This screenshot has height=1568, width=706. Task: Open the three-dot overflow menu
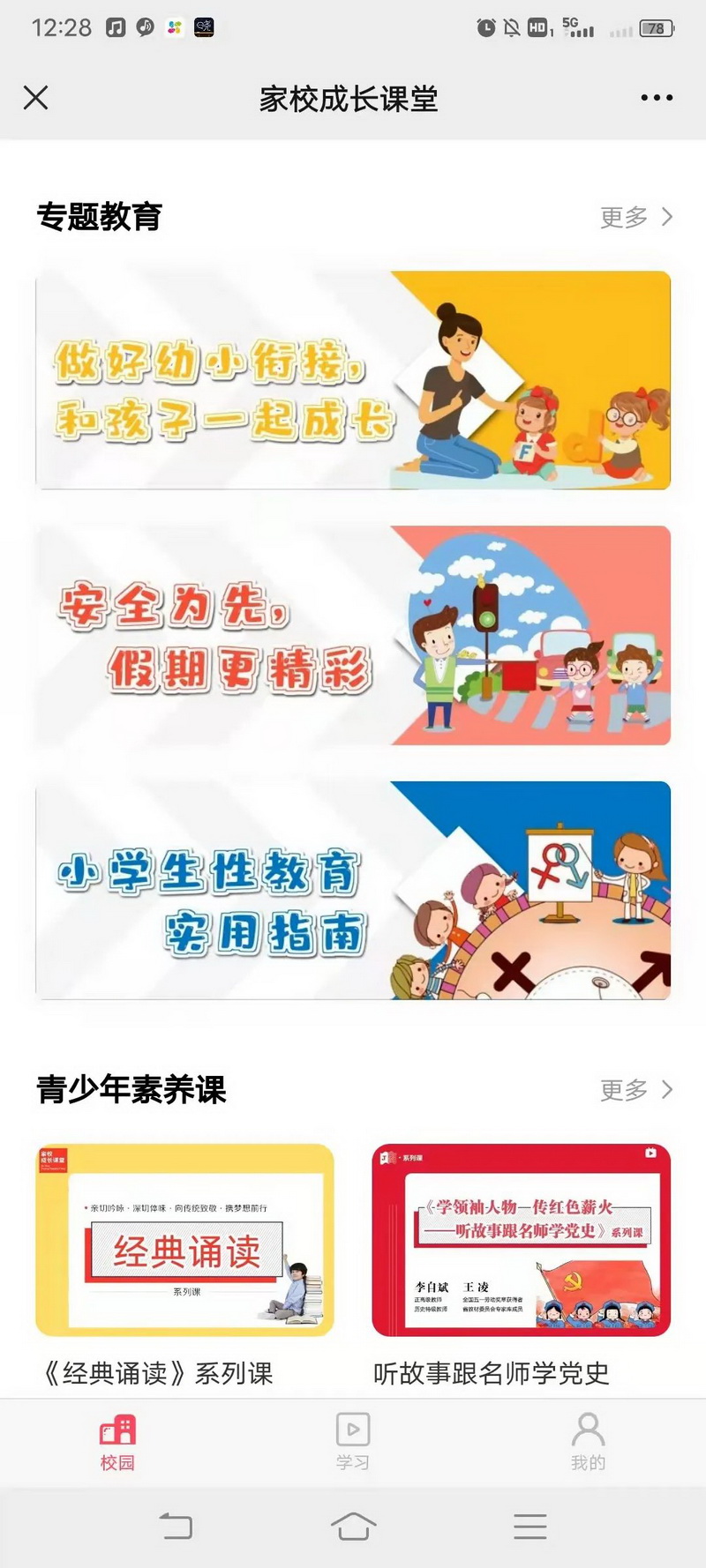coord(657,98)
